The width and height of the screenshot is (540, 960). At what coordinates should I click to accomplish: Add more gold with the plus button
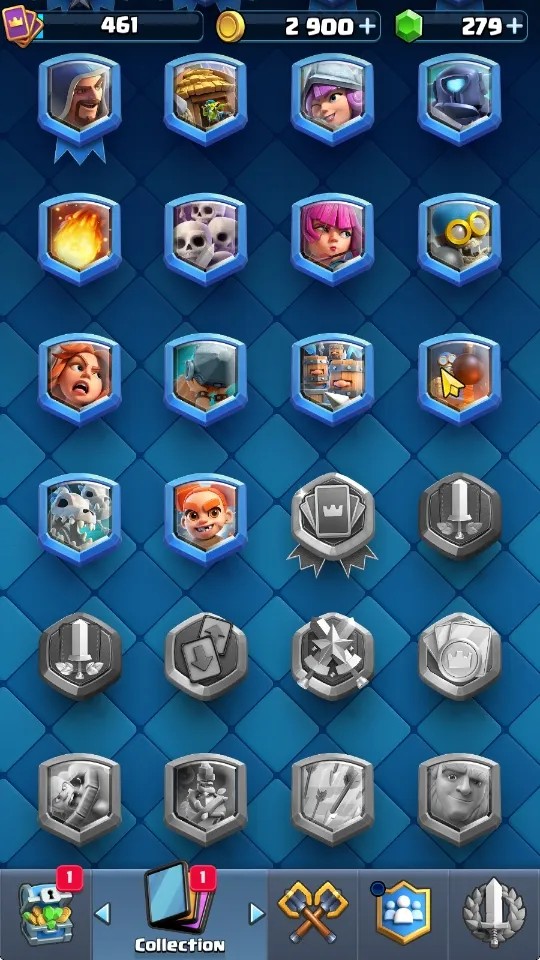(x=366, y=26)
